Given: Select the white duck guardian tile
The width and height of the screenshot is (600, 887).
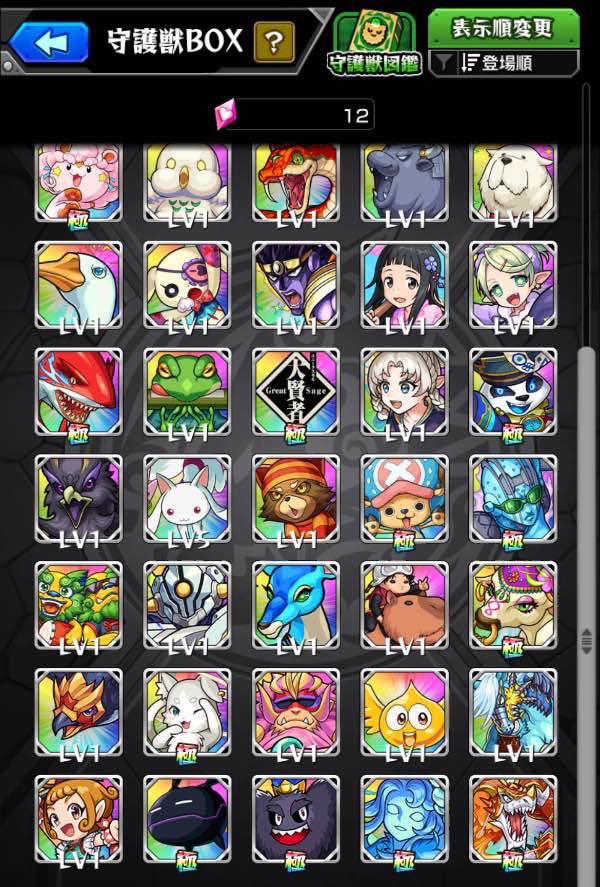Looking at the screenshot, I should [78, 284].
